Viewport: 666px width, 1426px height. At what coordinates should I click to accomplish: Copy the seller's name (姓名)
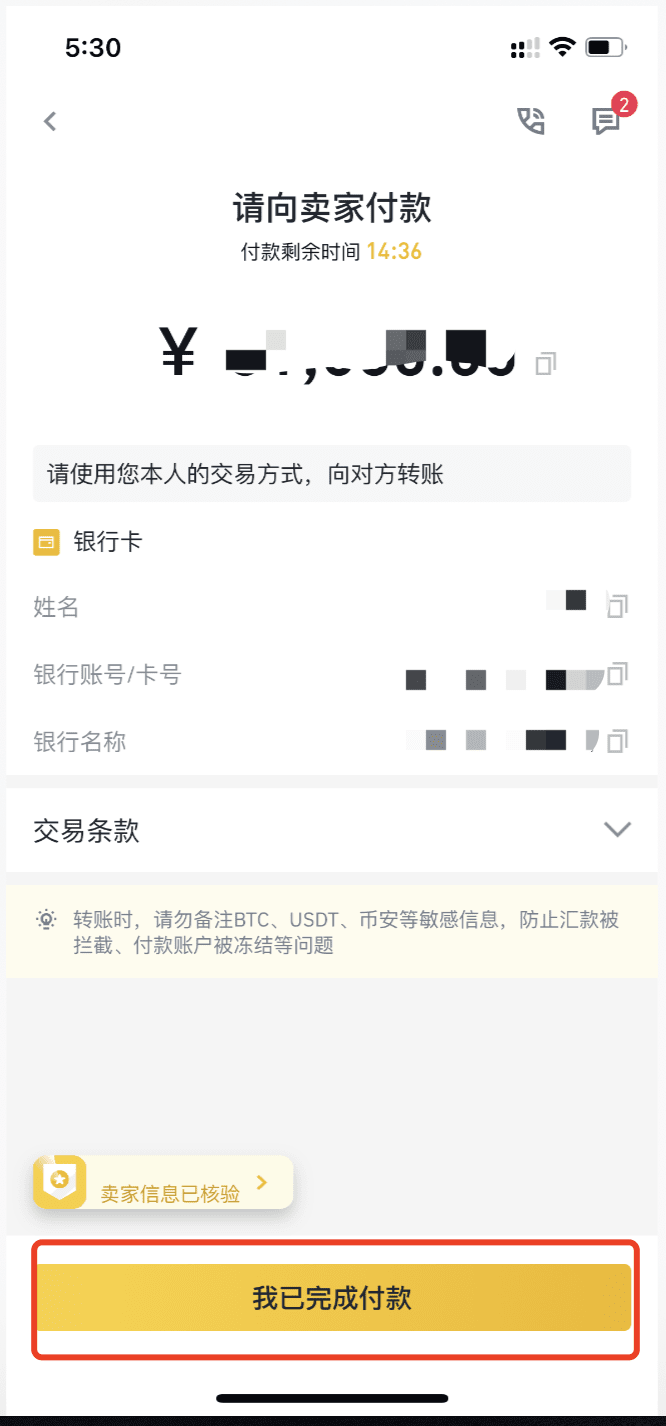618,605
